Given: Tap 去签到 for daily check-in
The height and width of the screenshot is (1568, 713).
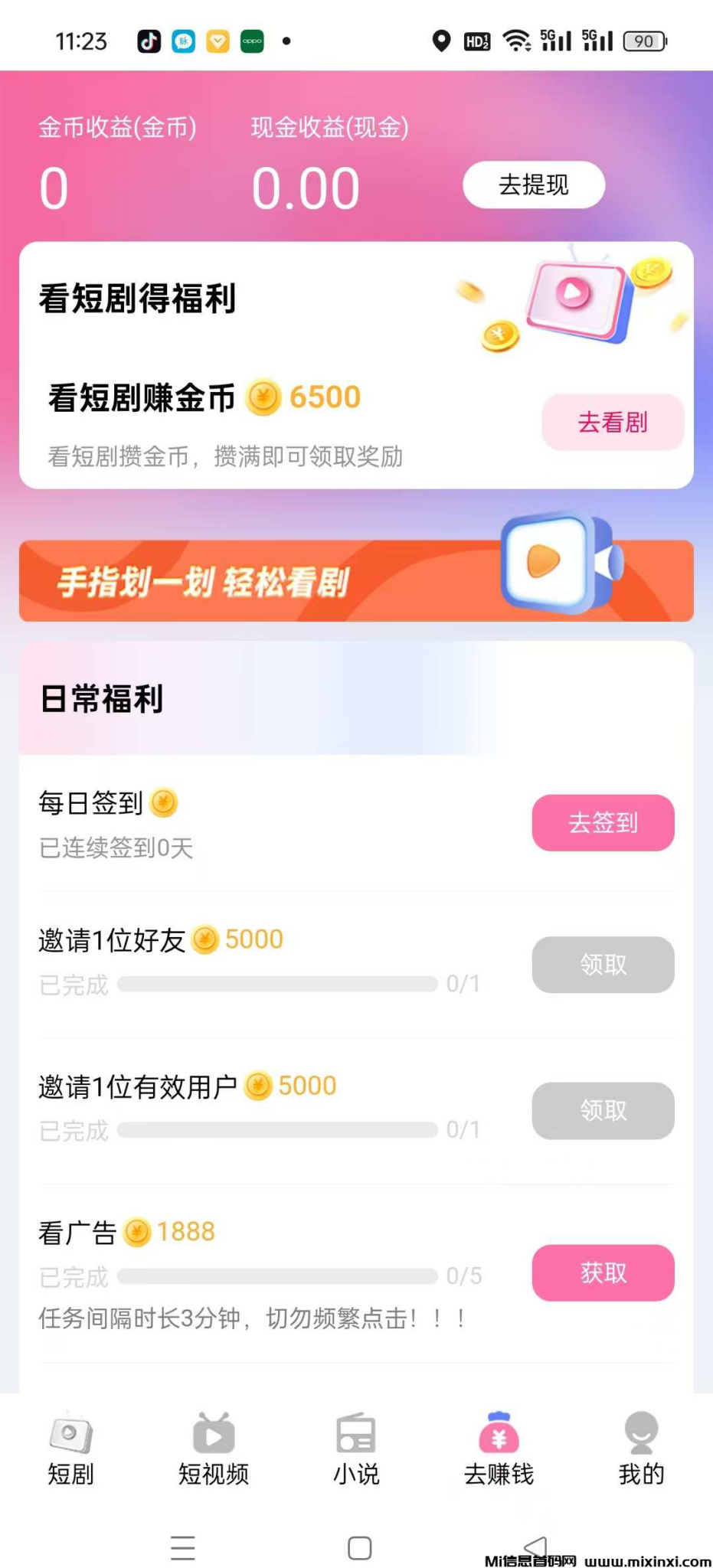Looking at the screenshot, I should point(603,822).
